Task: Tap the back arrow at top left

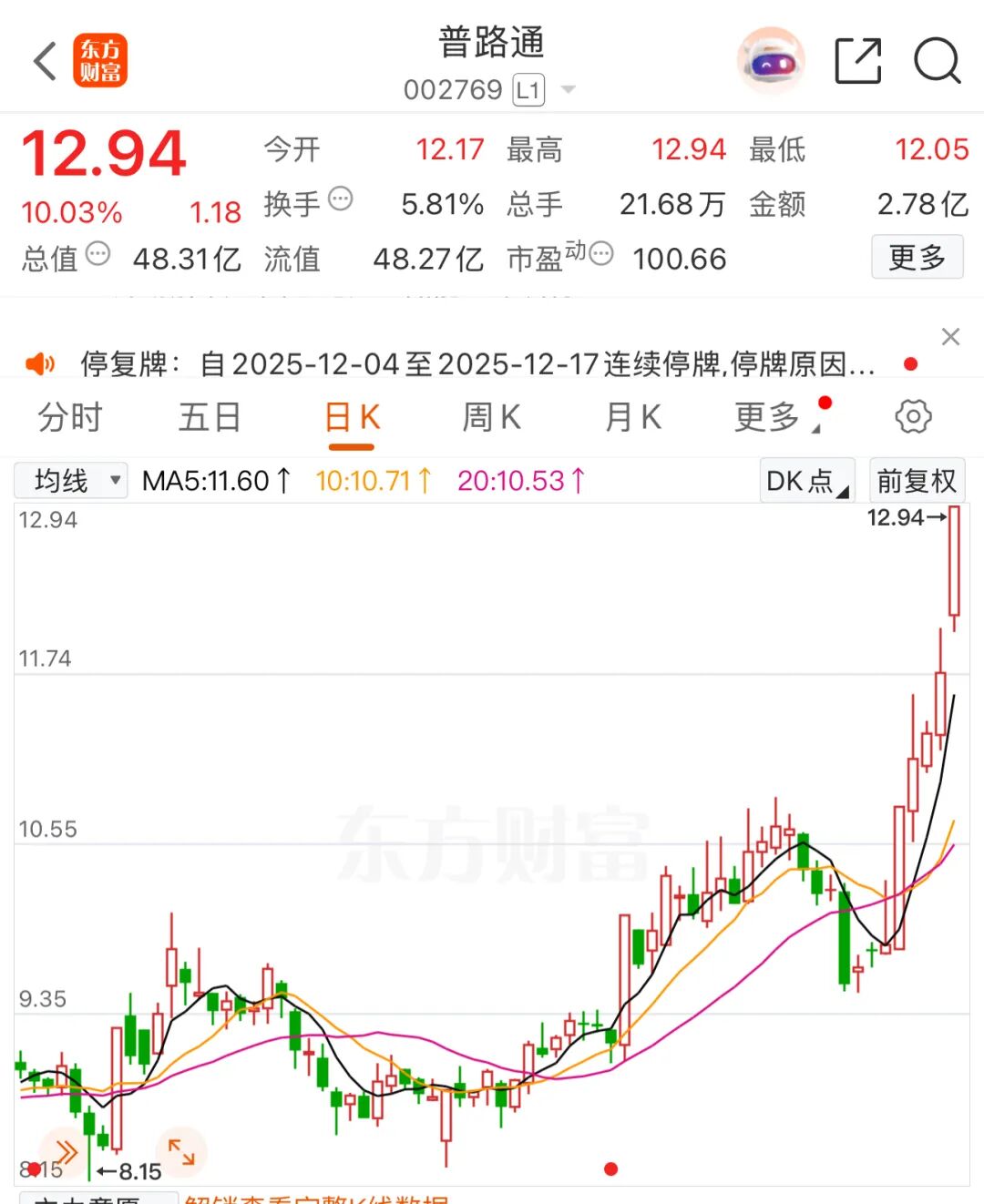Action: pyautogui.click(x=44, y=60)
